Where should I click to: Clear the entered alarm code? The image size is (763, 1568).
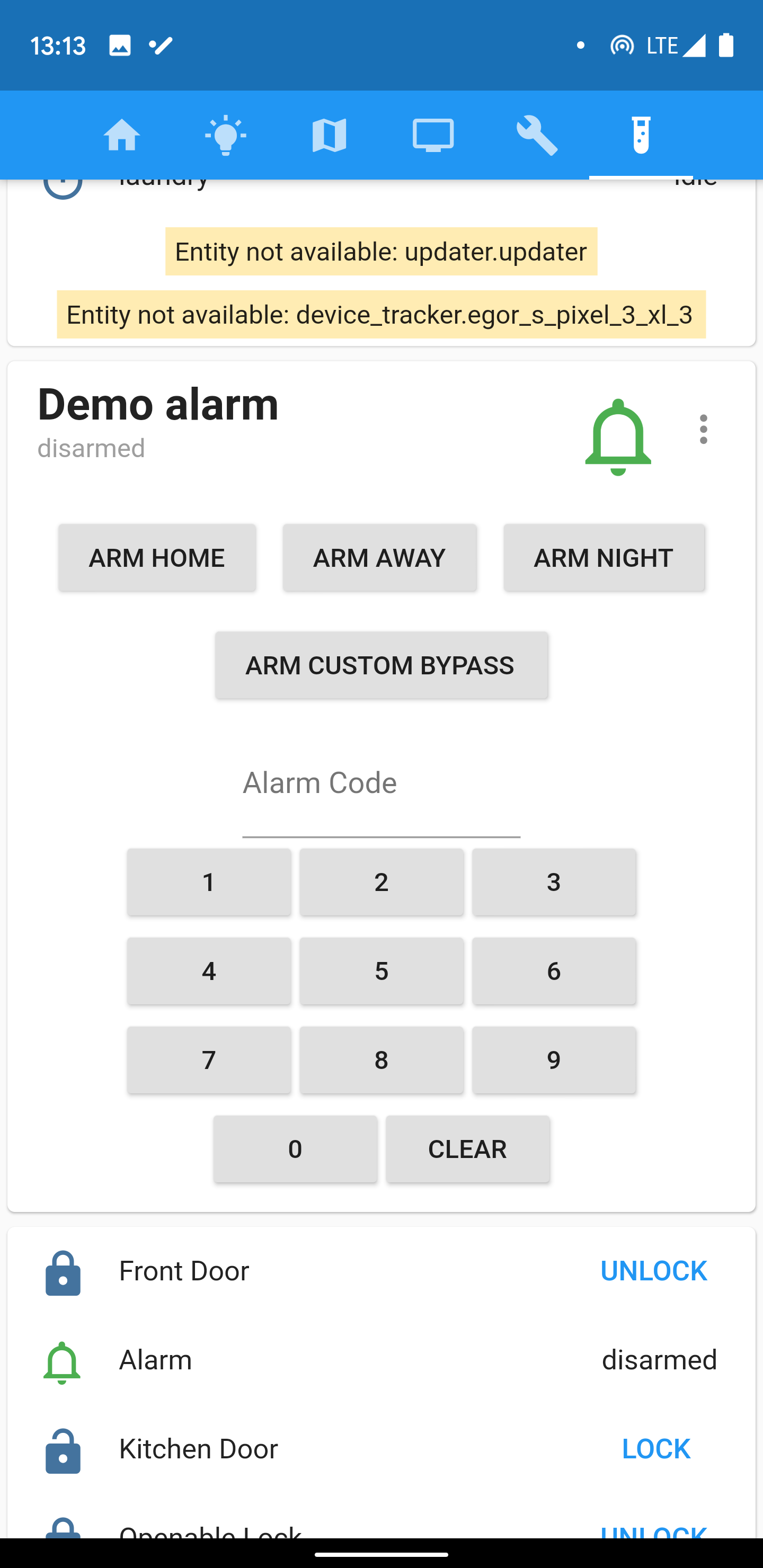[x=468, y=1149]
